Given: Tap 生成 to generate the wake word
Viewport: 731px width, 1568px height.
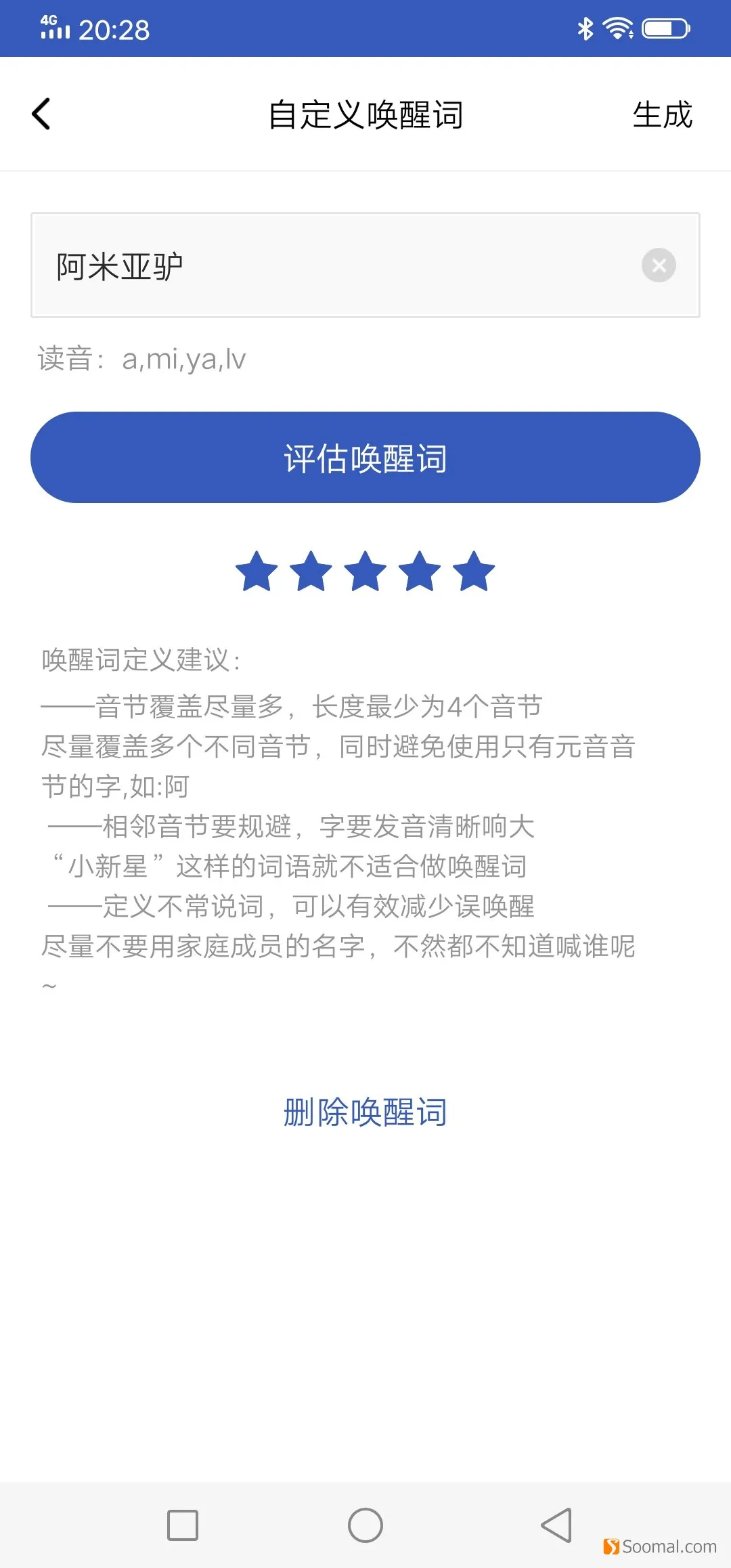Looking at the screenshot, I should [662, 114].
